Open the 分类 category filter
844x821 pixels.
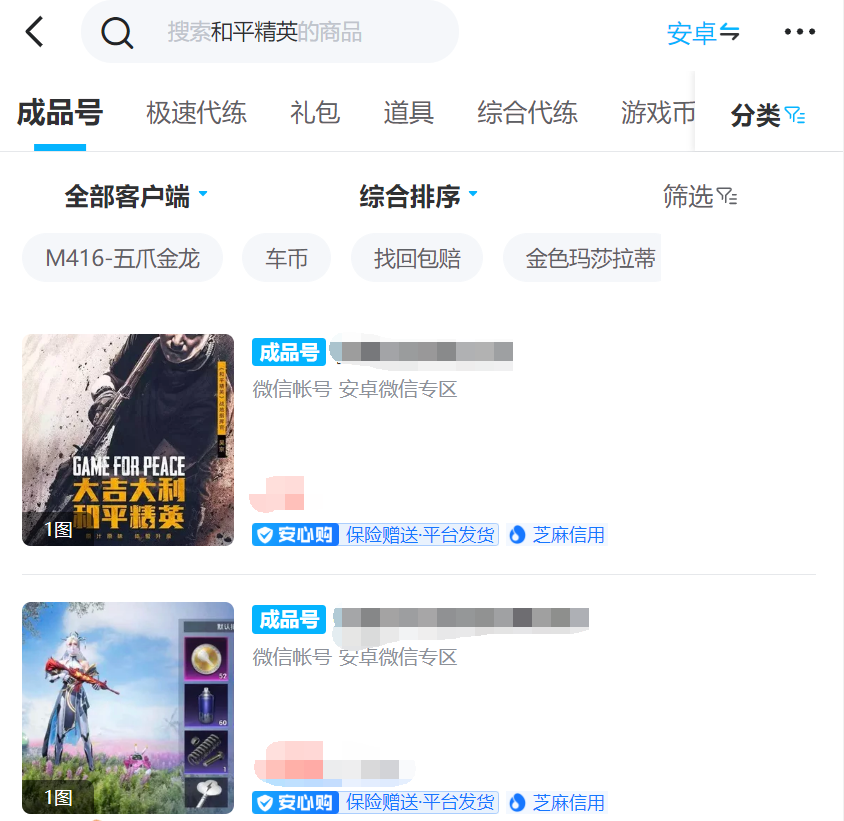click(x=768, y=115)
